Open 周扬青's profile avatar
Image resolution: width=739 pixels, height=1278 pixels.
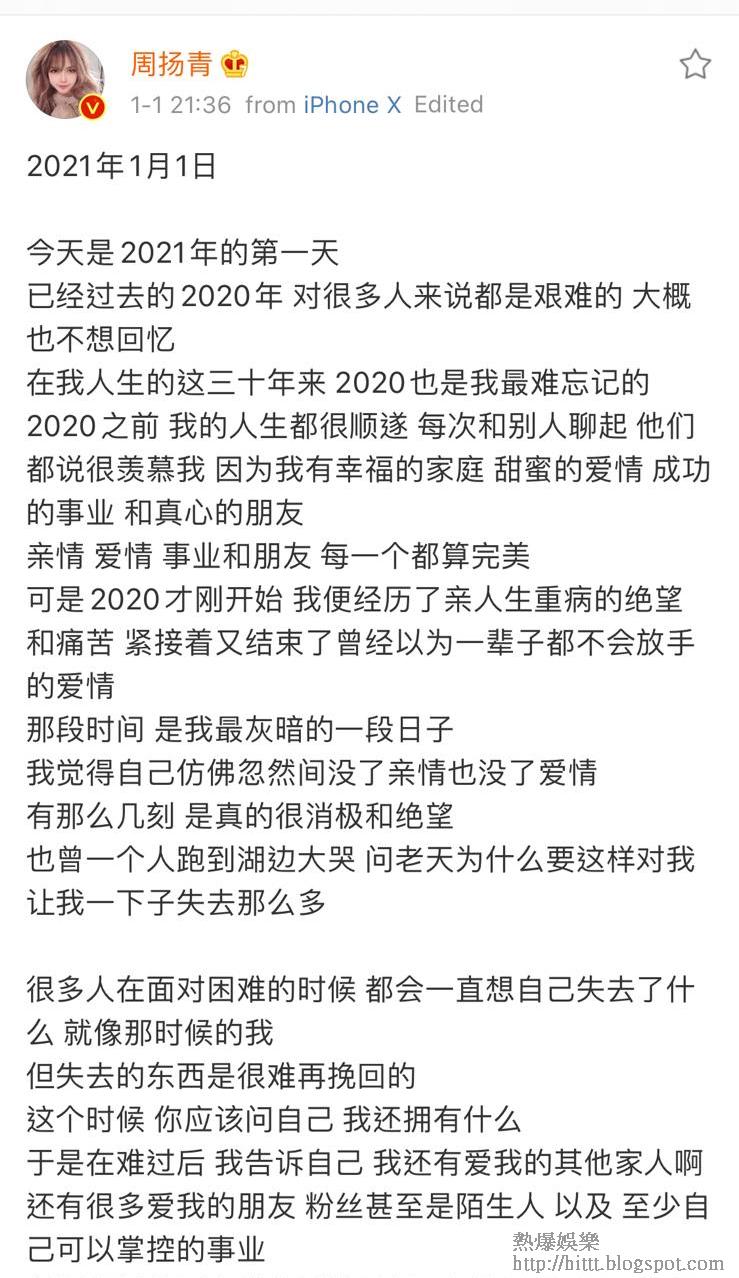pyautogui.click(x=65, y=80)
